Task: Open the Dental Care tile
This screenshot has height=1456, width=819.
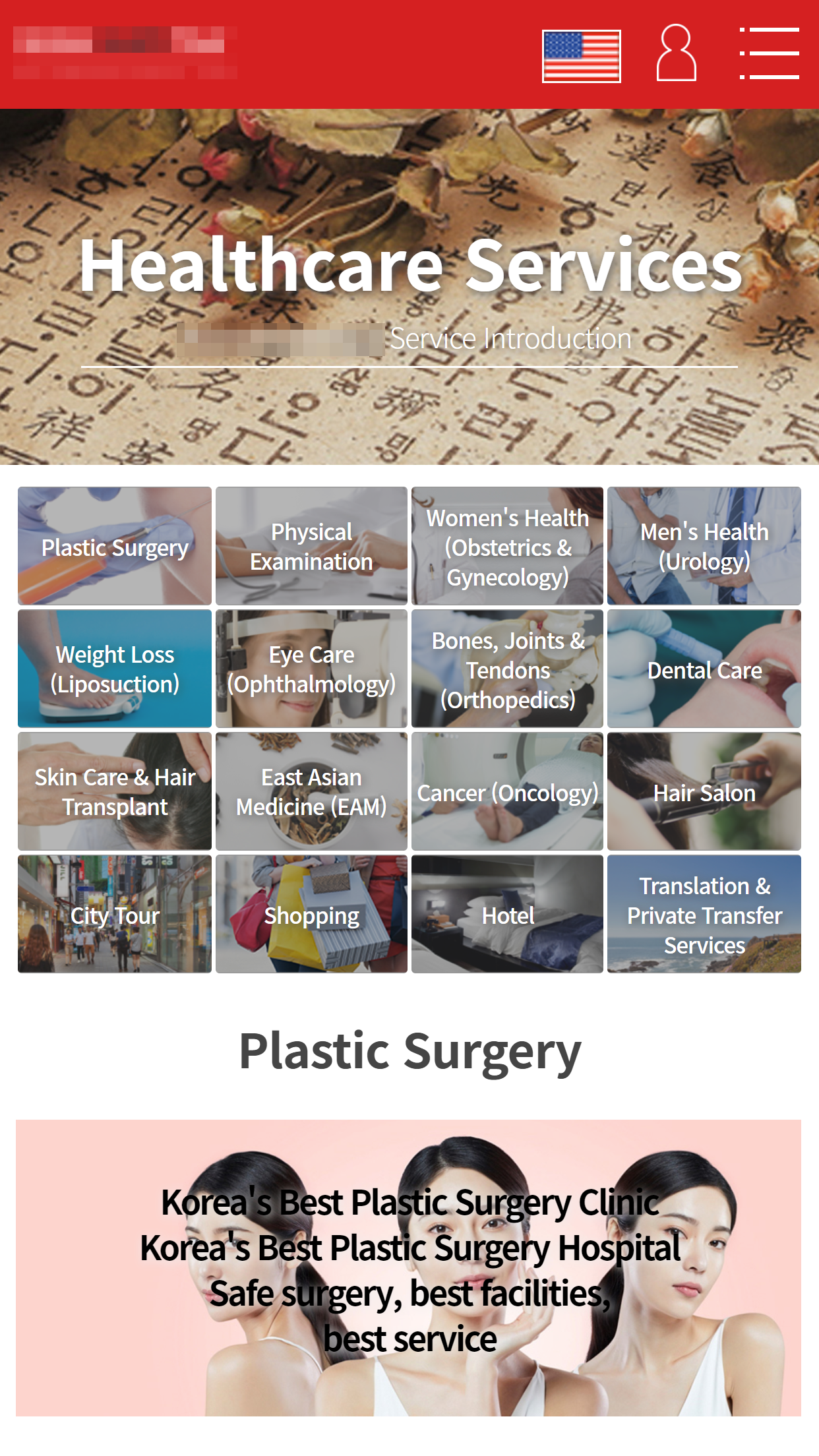Action: tap(704, 669)
